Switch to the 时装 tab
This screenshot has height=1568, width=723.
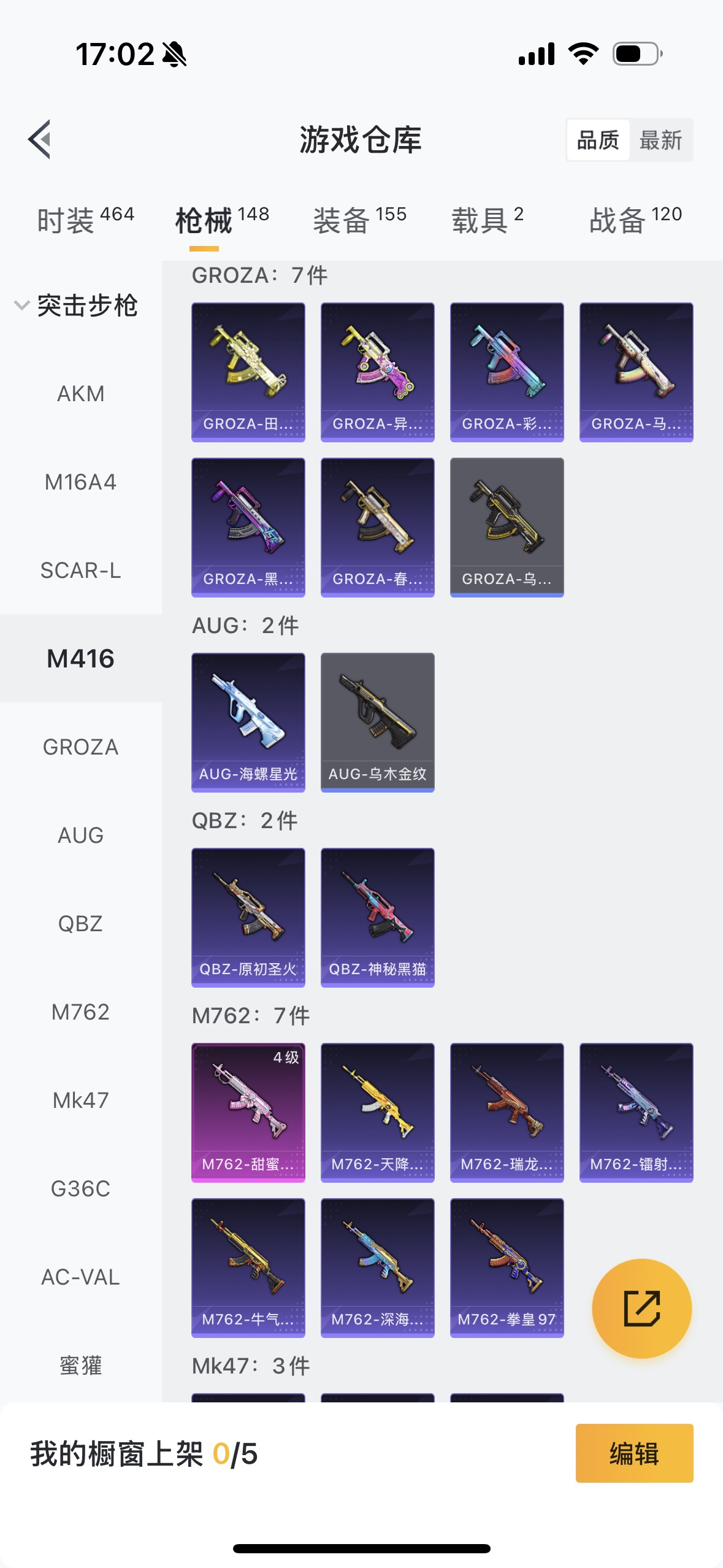click(x=85, y=220)
